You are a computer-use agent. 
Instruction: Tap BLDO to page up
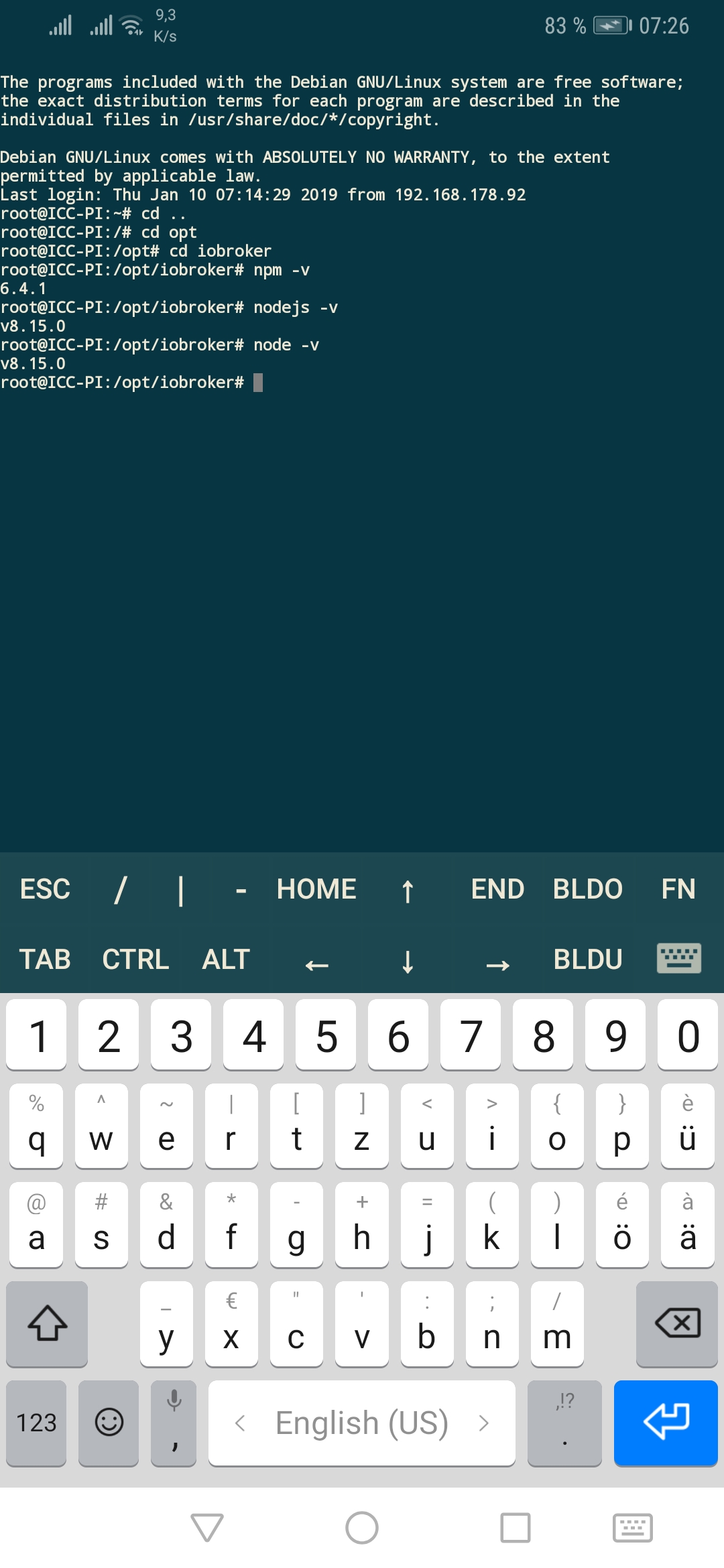point(588,889)
